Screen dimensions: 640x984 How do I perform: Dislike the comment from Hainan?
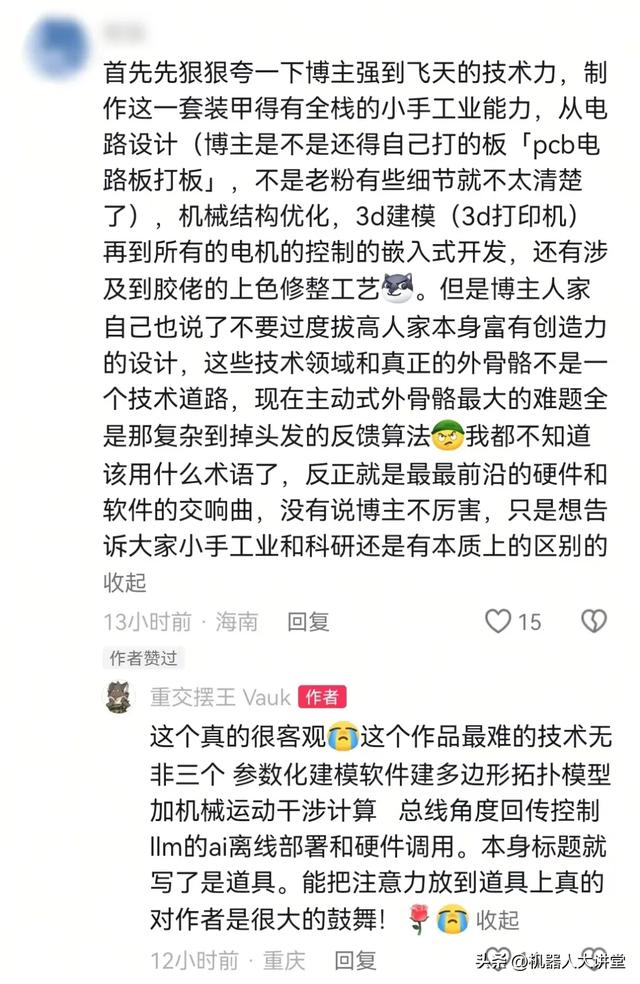click(594, 621)
